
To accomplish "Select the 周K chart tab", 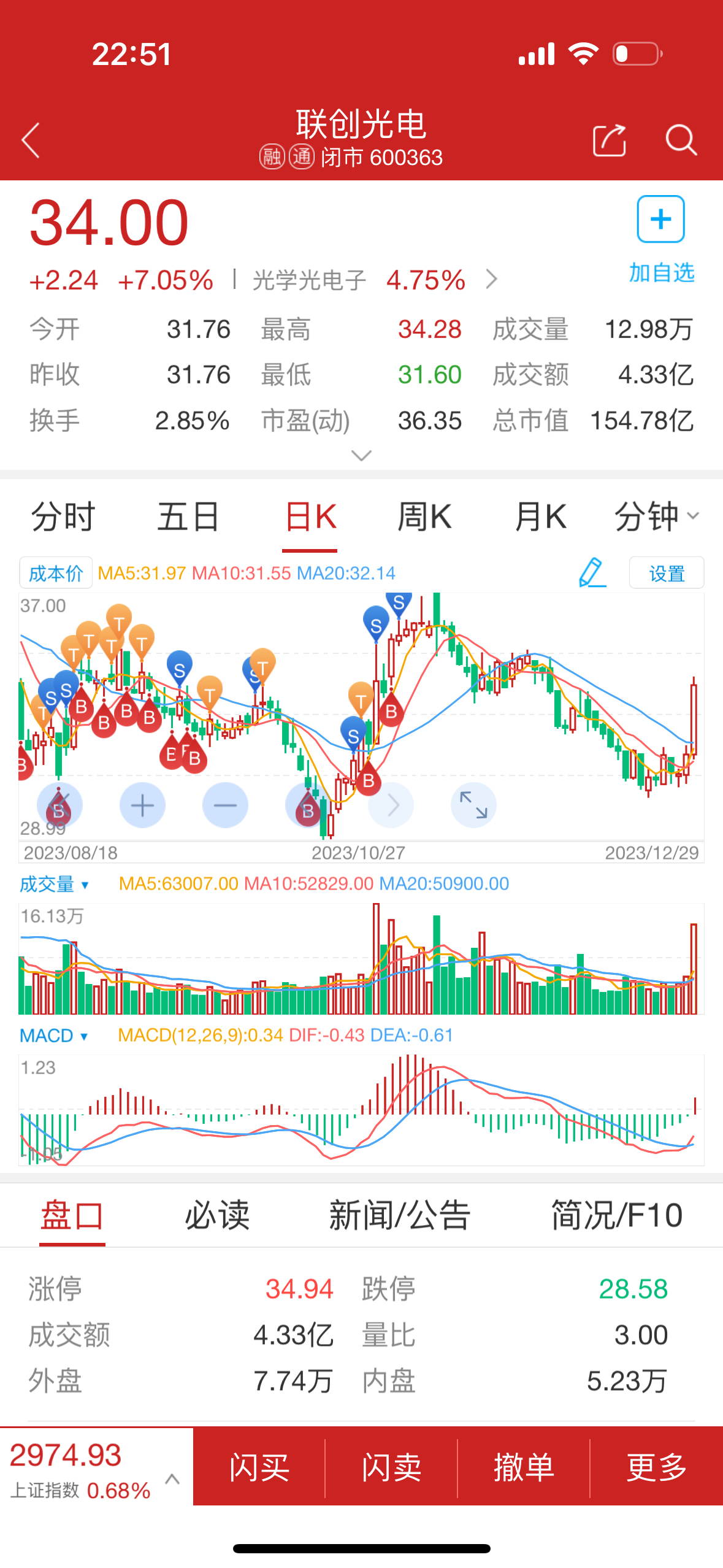I will (424, 517).
